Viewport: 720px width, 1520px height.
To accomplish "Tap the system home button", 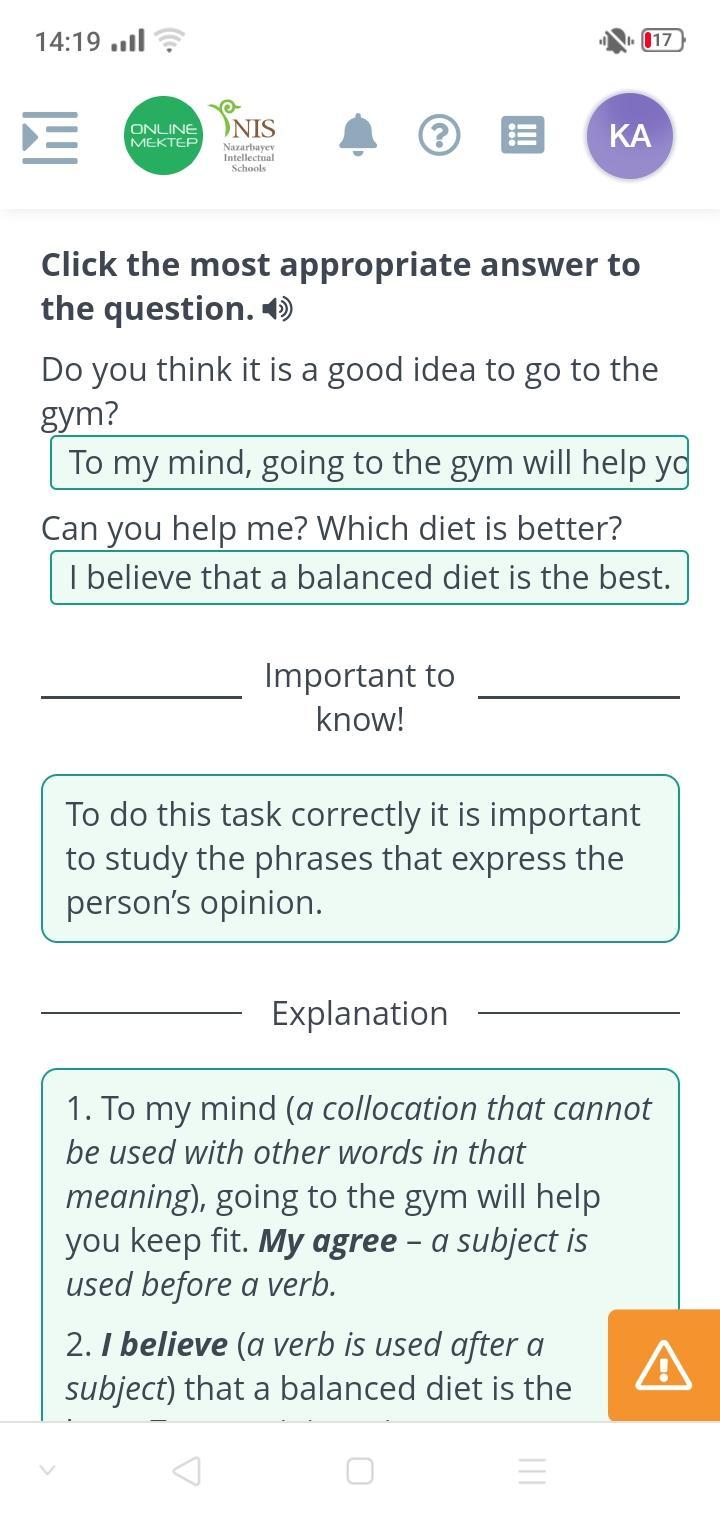I will 360,1471.
